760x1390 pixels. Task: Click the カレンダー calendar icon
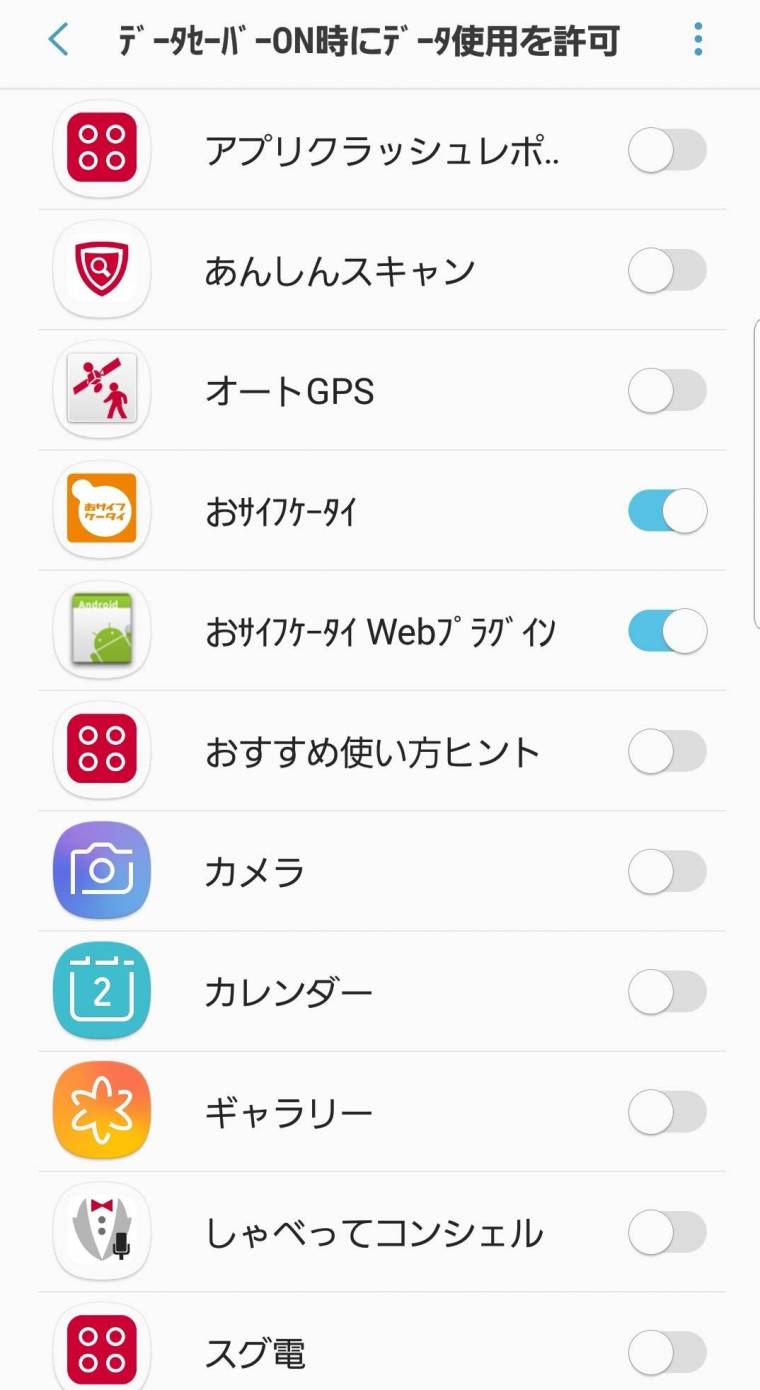point(100,991)
